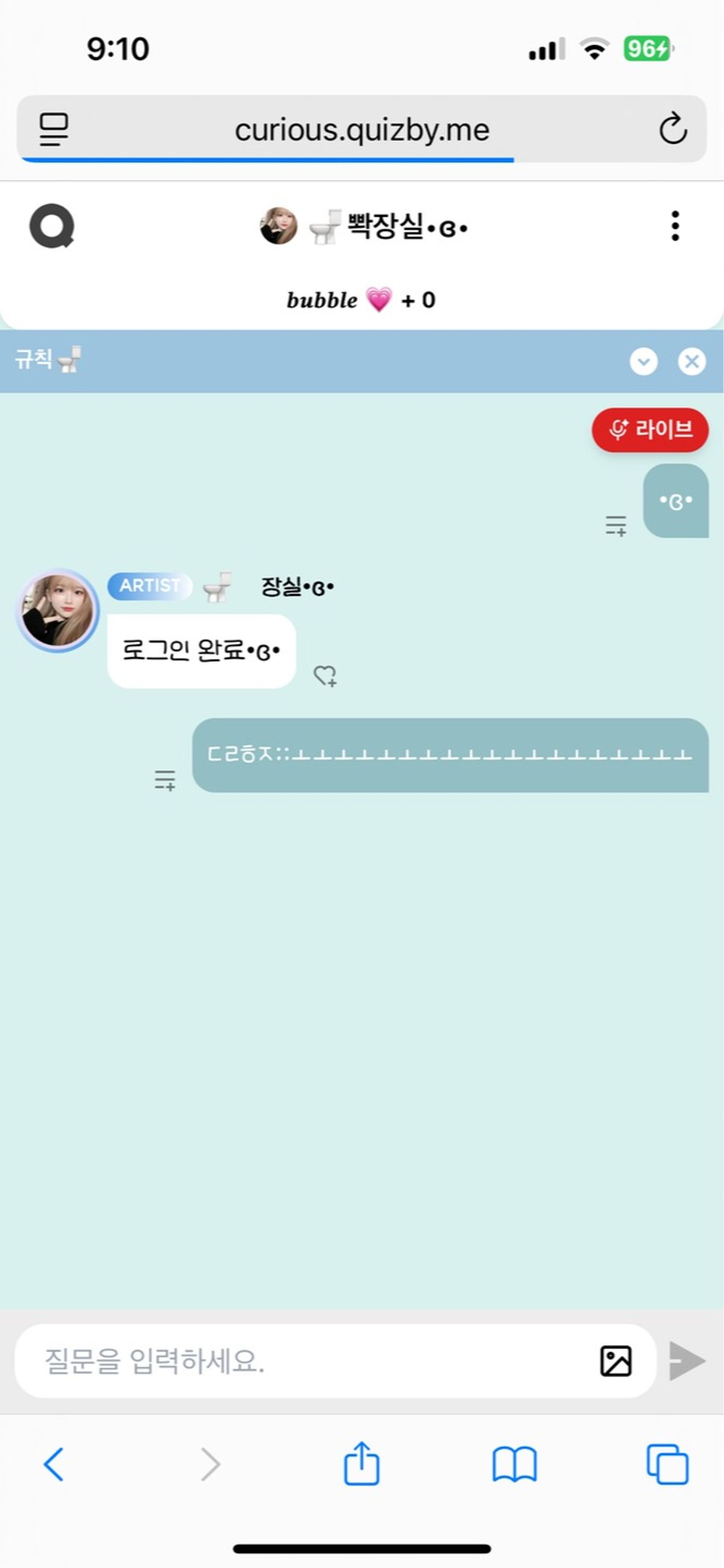
Task: Open the curious.quizby.me address bar
Action: [x=362, y=130]
